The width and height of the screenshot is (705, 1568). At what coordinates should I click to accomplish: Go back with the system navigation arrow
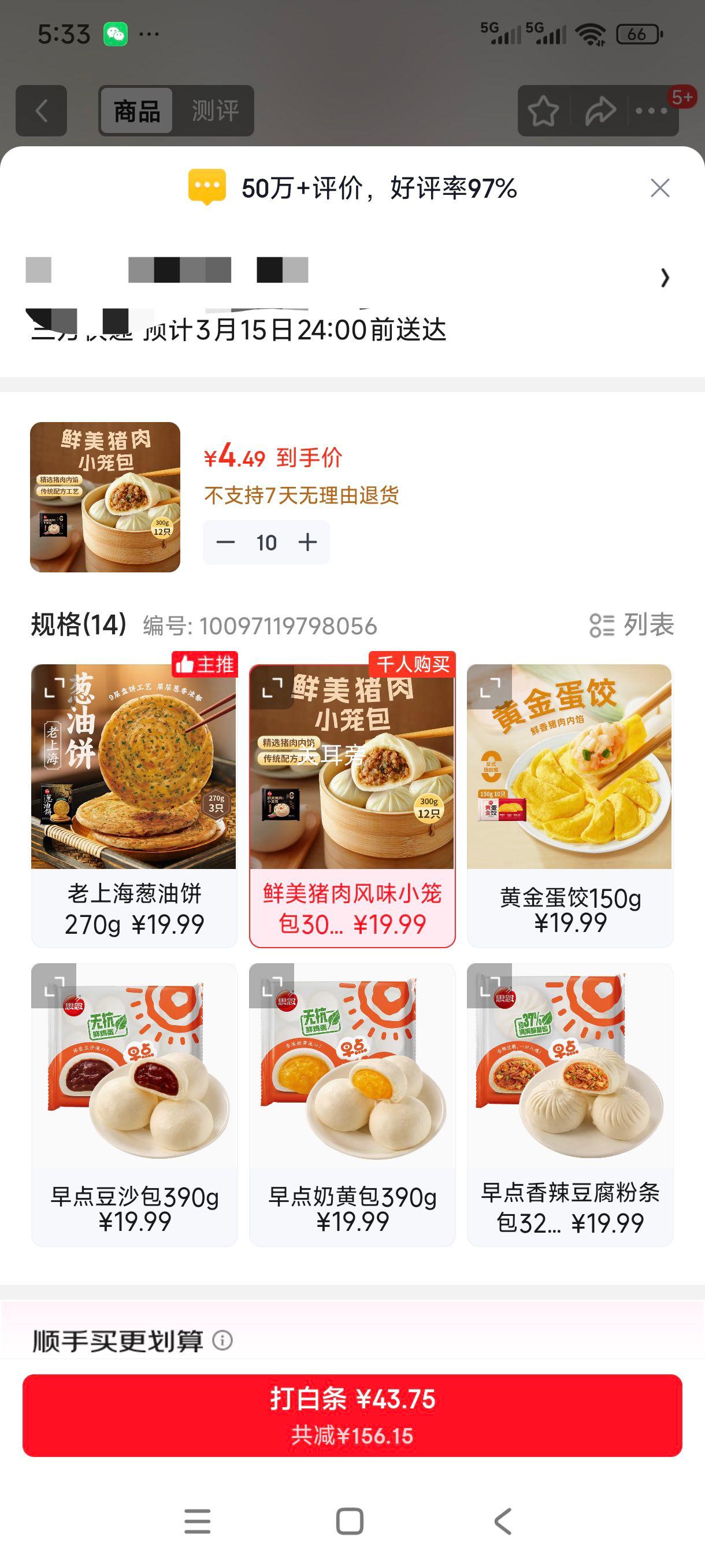click(503, 1521)
